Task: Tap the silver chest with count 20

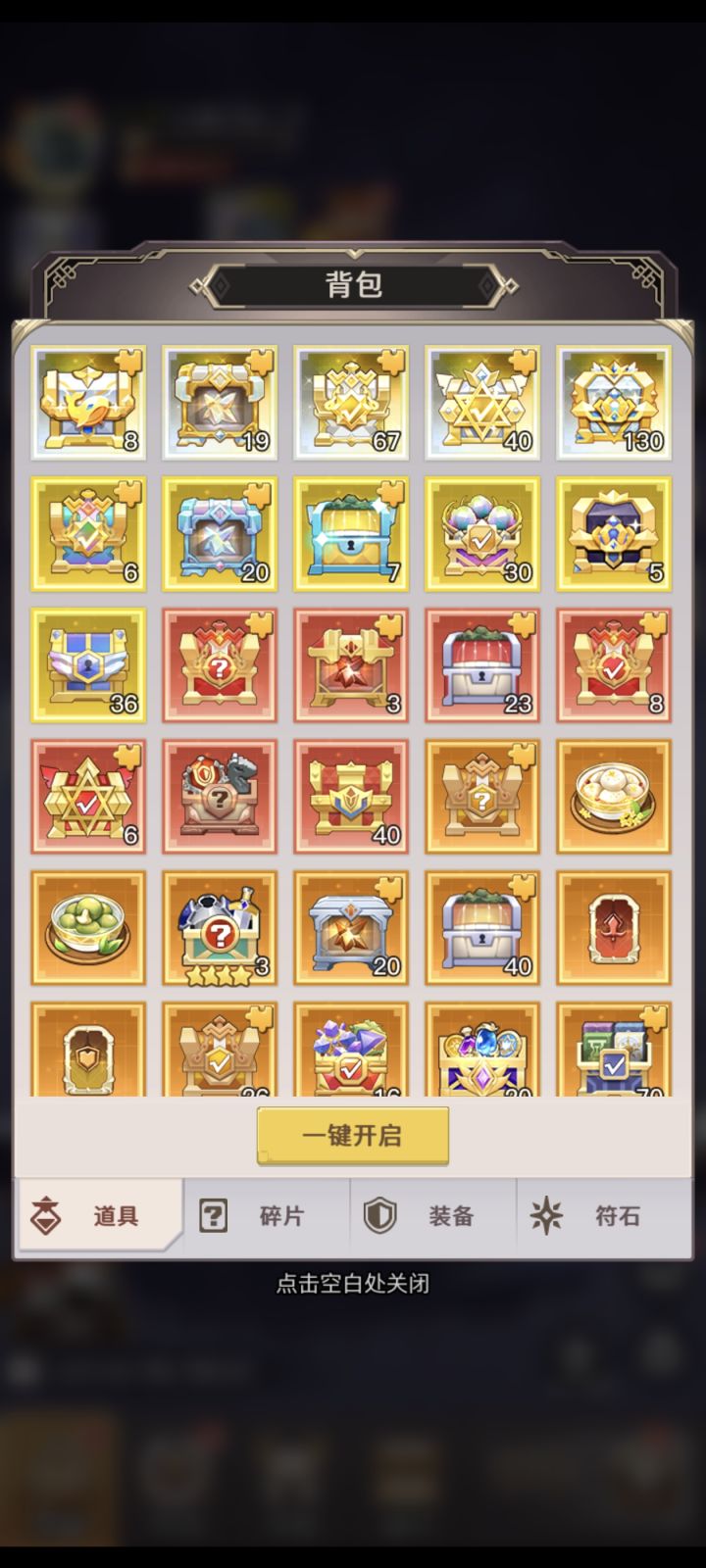Action: pyautogui.click(x=351, y=928)
